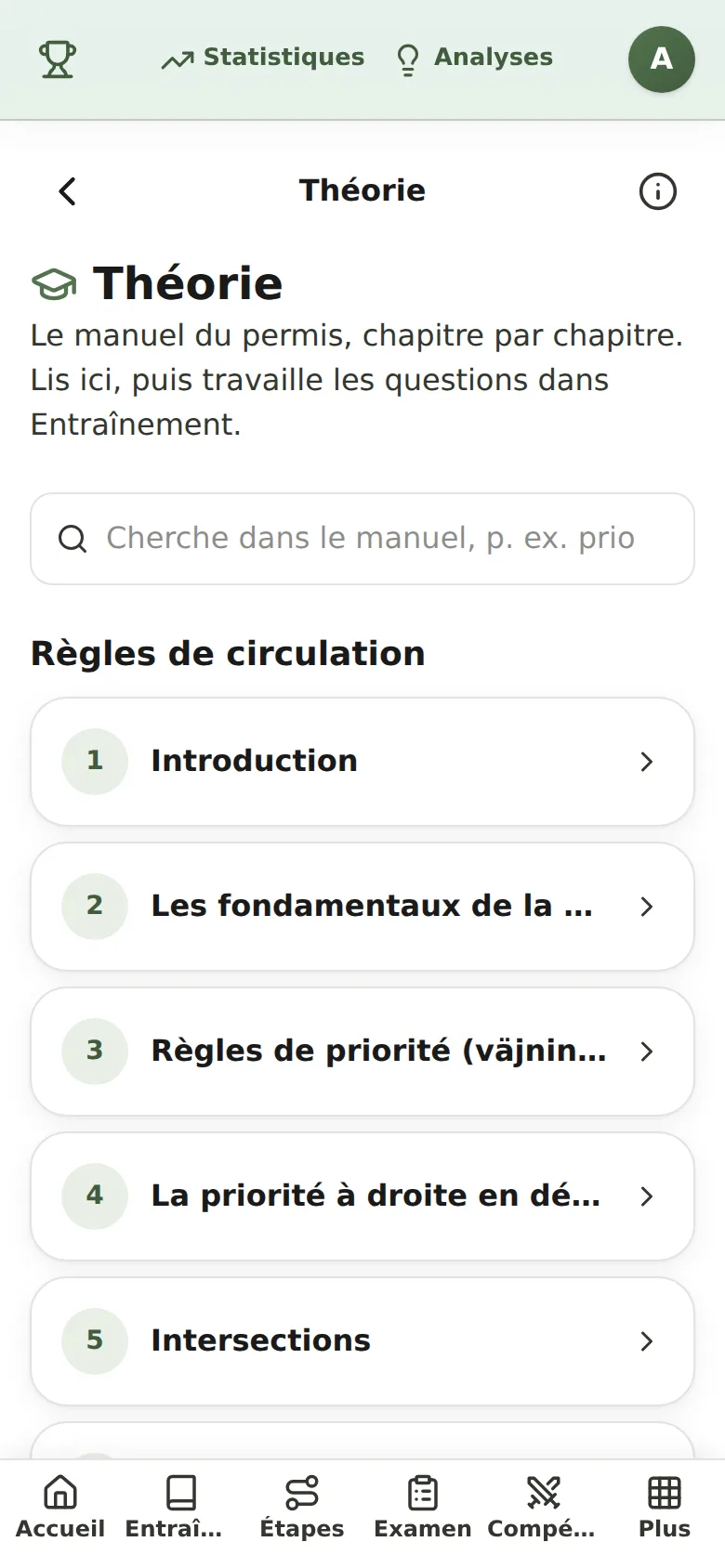Switch to the Compétition tab
The image size is (725, 1568).
(x=544, y=1509)
